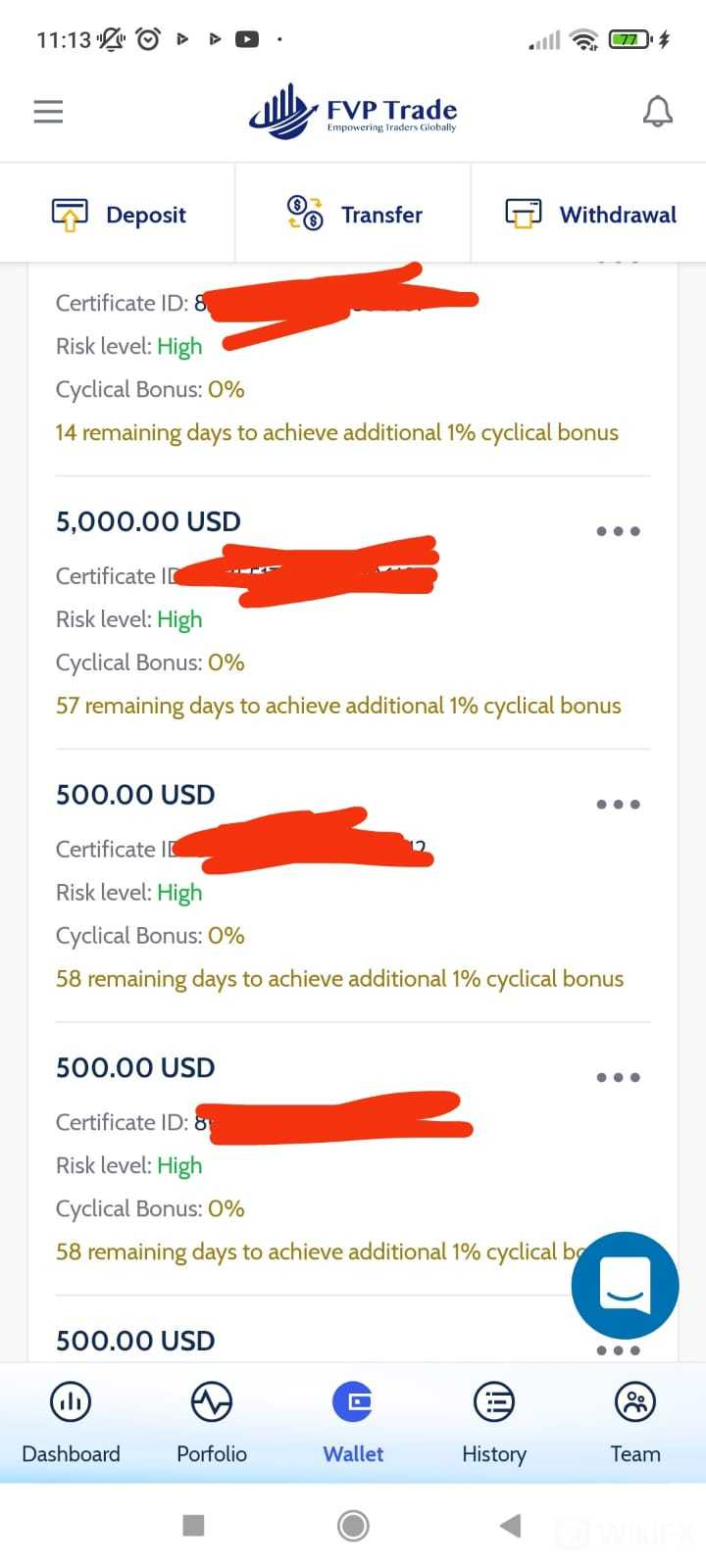The image size is (706, 1568).
Task: Open the notifications bell
Action: [658, 112]
